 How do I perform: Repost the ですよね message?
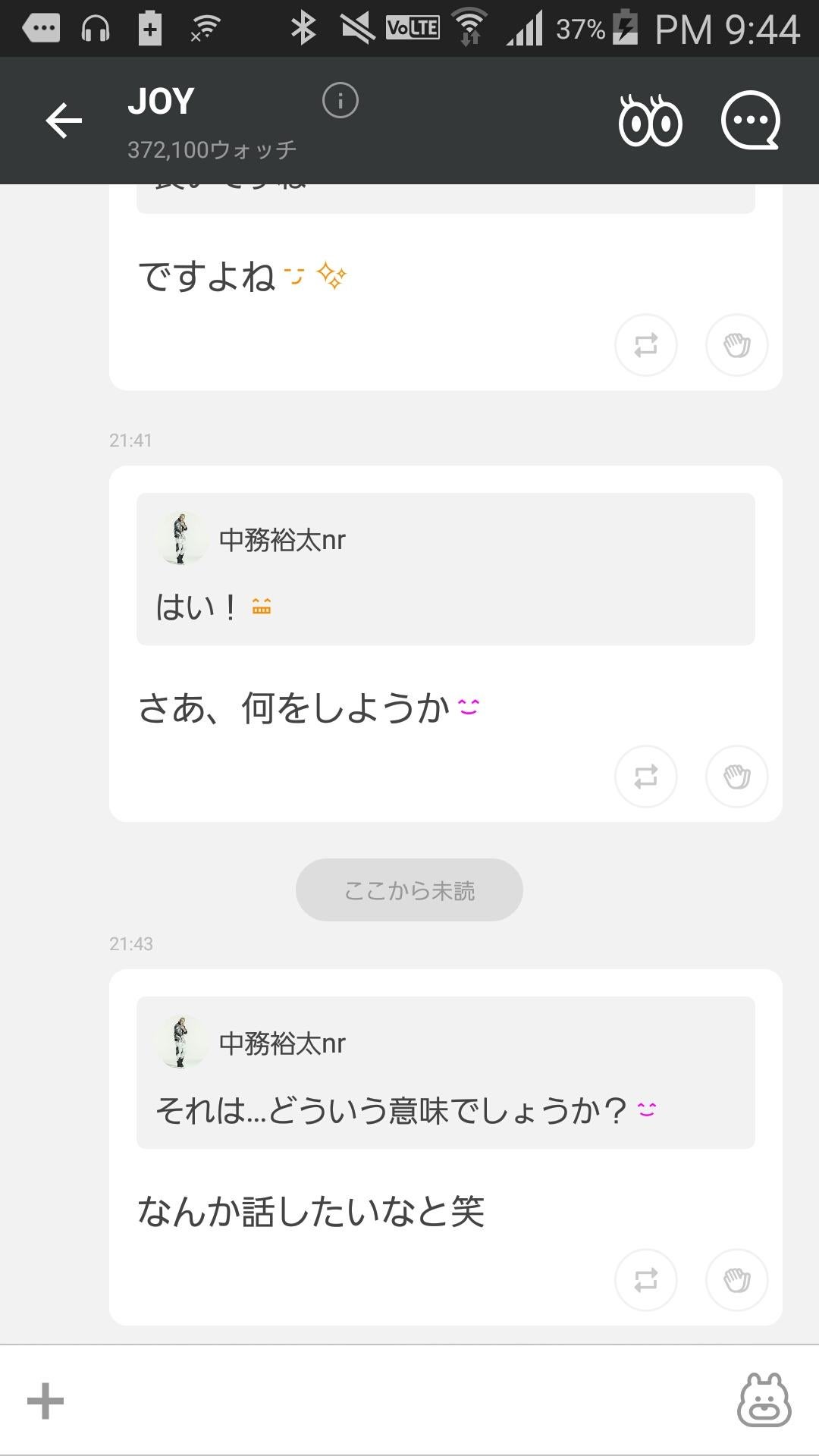pyautogui.click(x=645, y=345)
